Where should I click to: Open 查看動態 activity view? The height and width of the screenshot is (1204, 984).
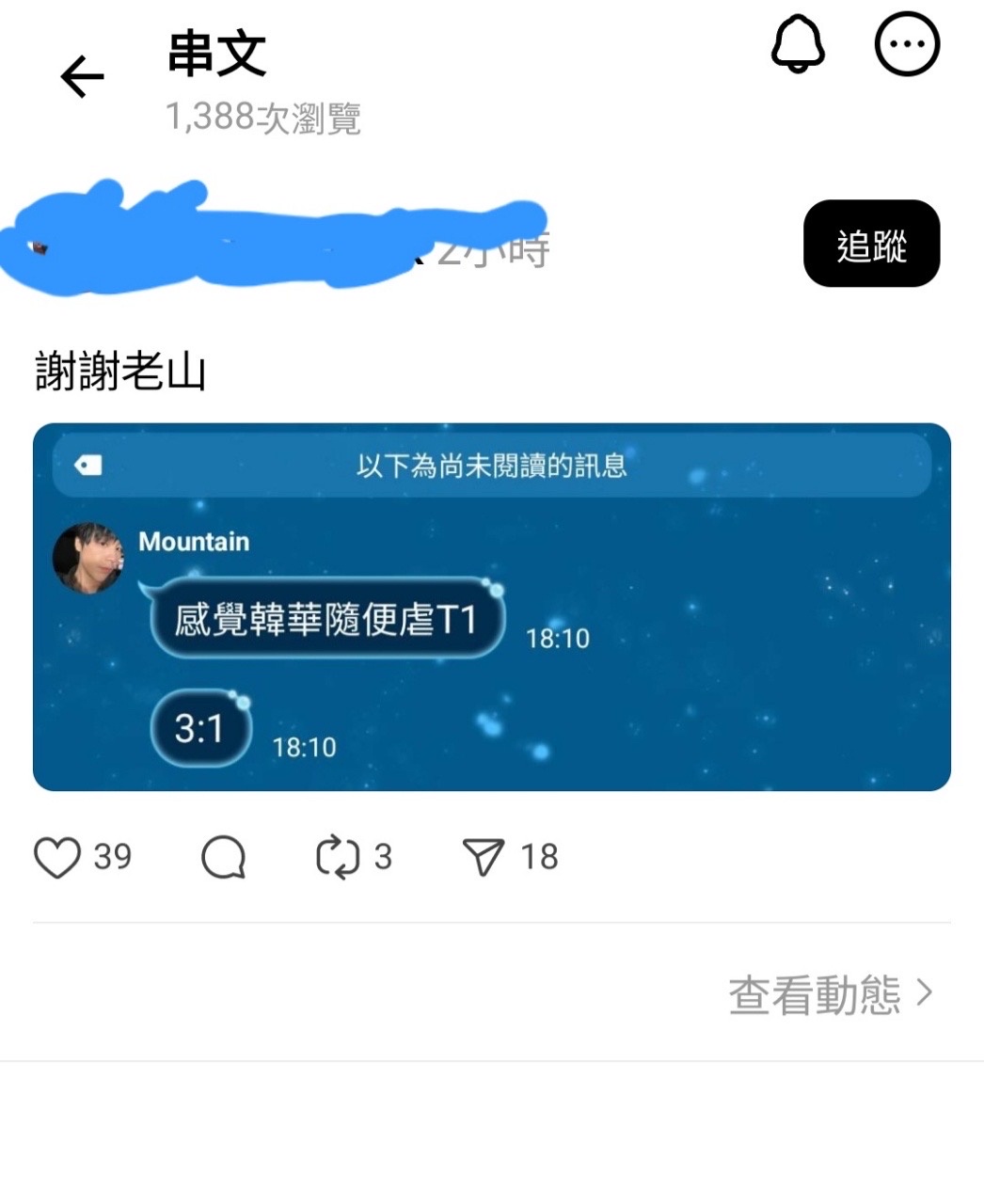tap(830, 994)
